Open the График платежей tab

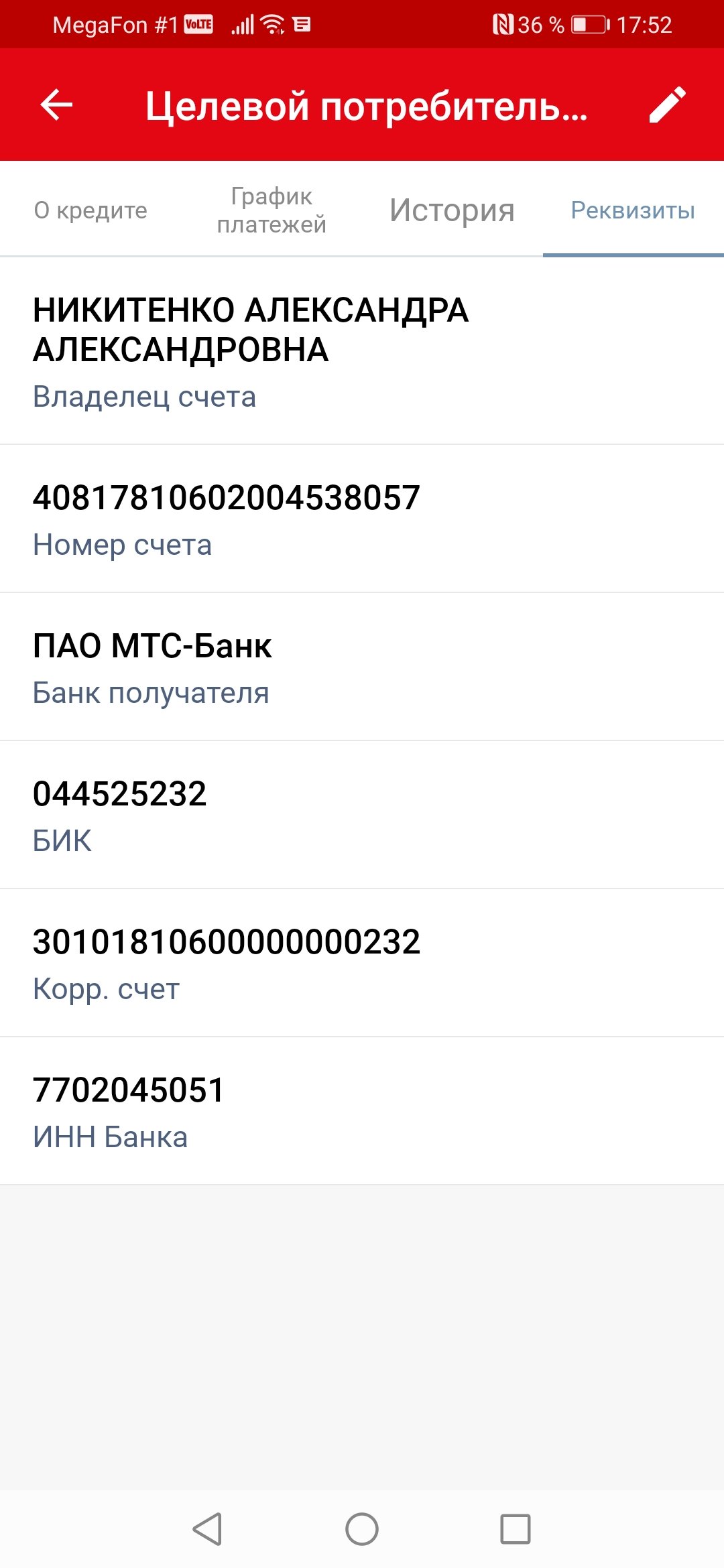[271, 210]
